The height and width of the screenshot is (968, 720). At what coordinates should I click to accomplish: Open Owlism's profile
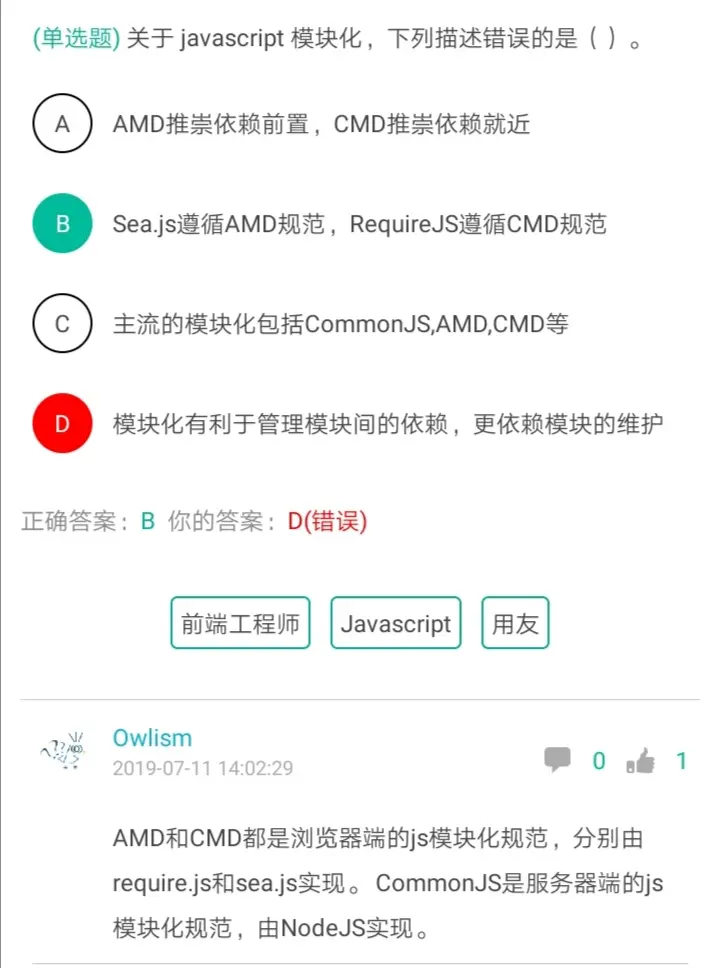152,738
